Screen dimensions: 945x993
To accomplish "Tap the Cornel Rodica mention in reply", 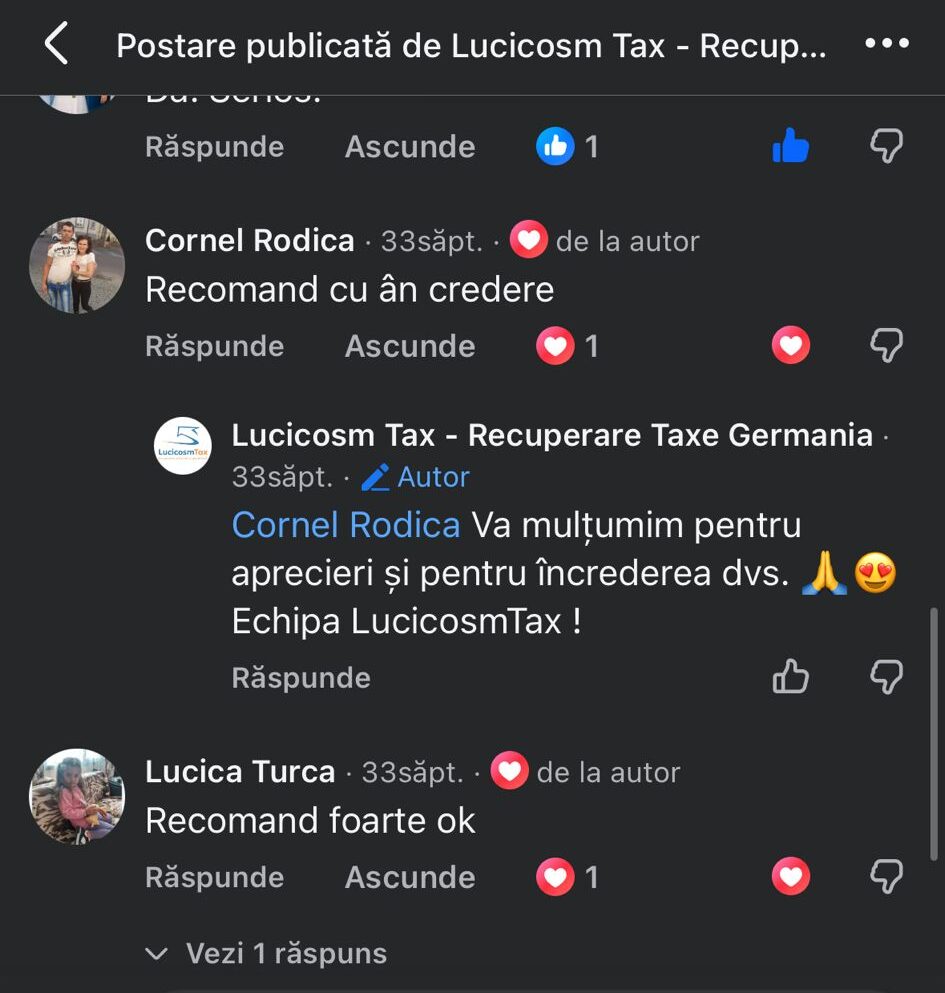I will (x=346, y=525).
